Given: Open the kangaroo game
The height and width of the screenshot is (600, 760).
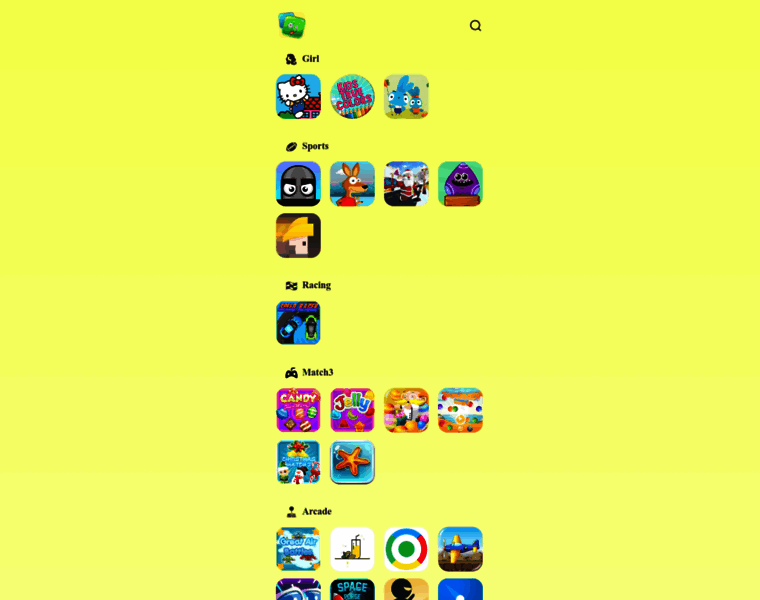Looking at the screenshot, I should [352, 184].
